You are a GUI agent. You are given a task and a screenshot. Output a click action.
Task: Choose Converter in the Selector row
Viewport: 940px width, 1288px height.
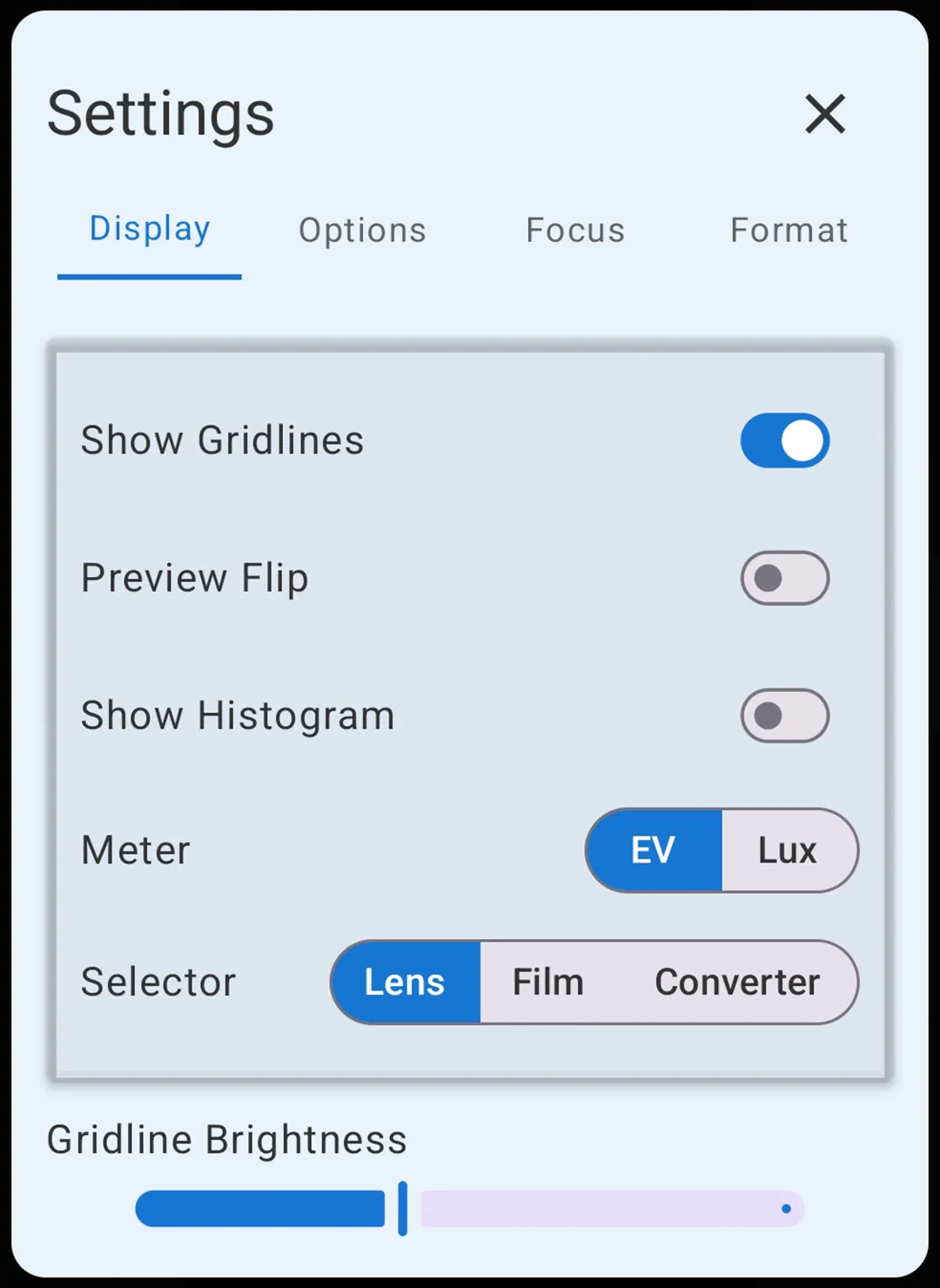pos(737,982)
